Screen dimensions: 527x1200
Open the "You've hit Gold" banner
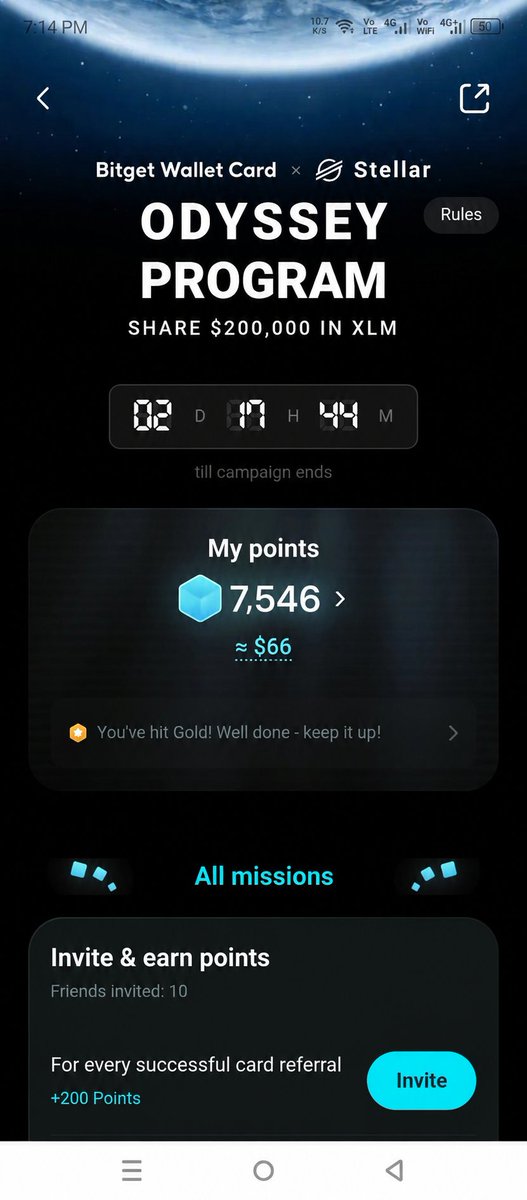(263, 733)
